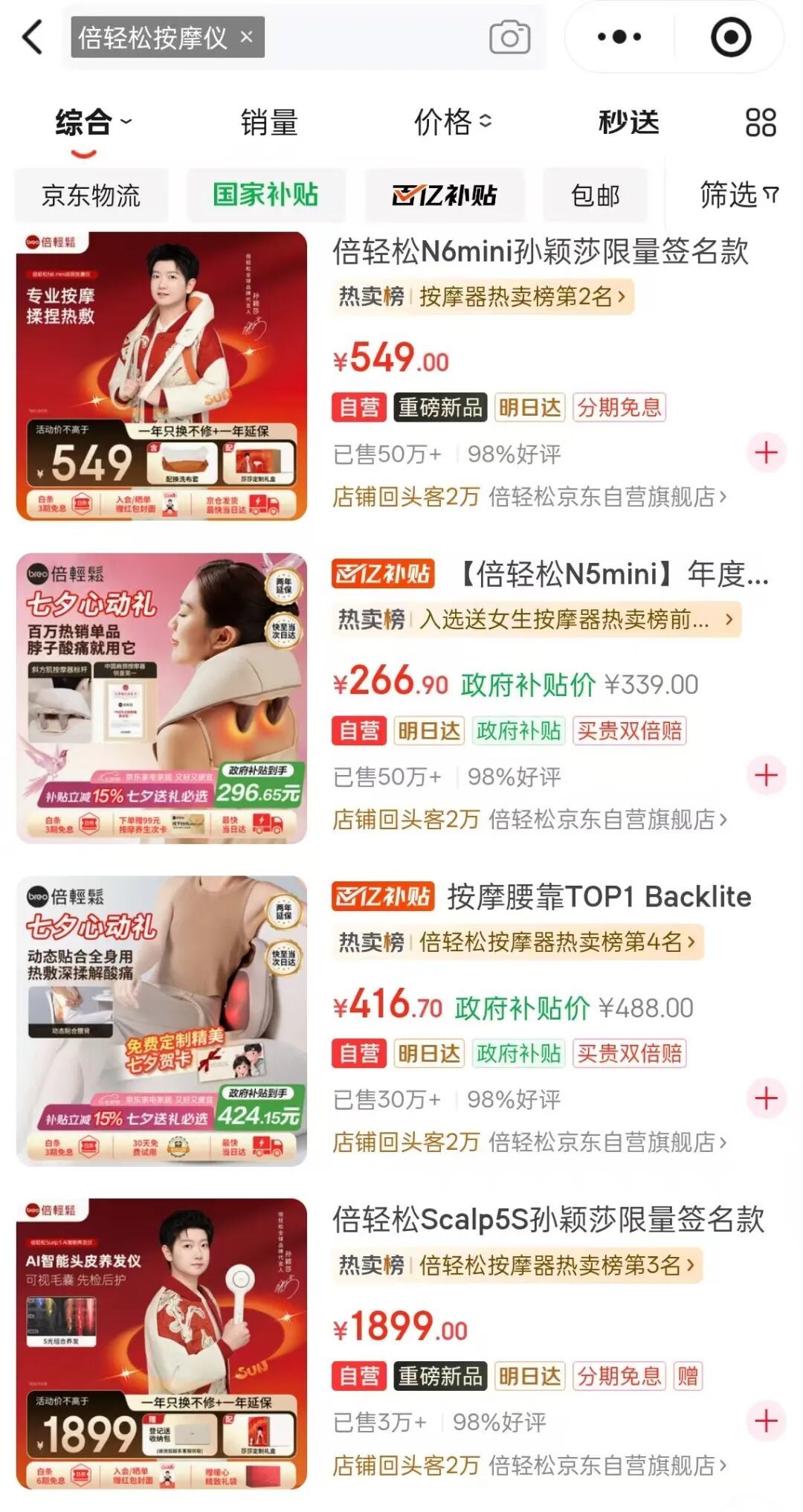Open the 筛选 filter panel

738,196
